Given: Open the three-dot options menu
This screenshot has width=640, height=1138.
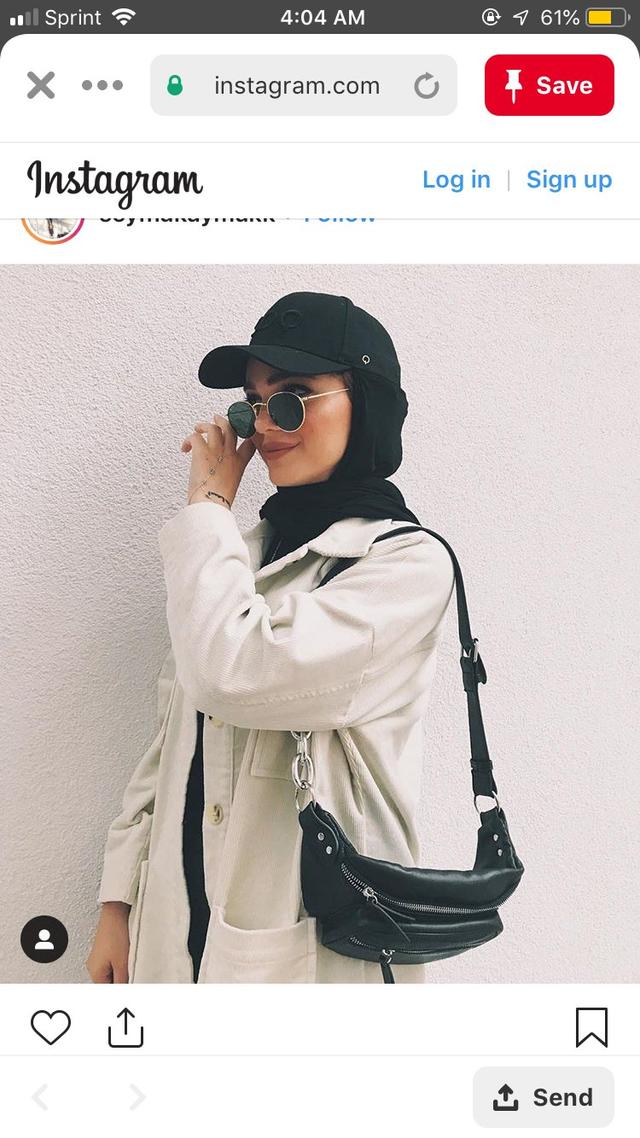Looking at the screenshot, I should [102, 86].
